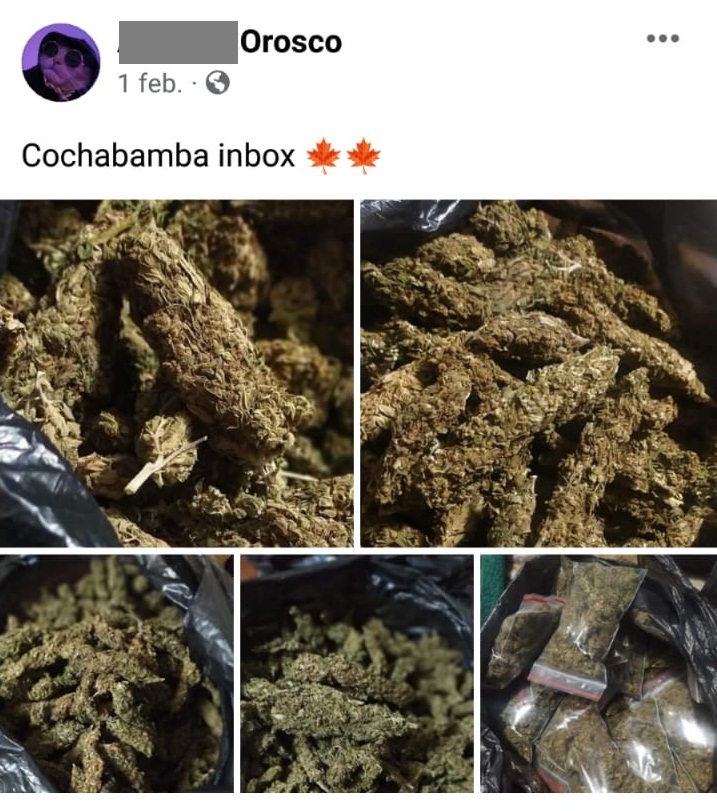Viewport: 717px width, 811px height.
Task: Open the post's three-dot options menu
Action: [662, 39]
